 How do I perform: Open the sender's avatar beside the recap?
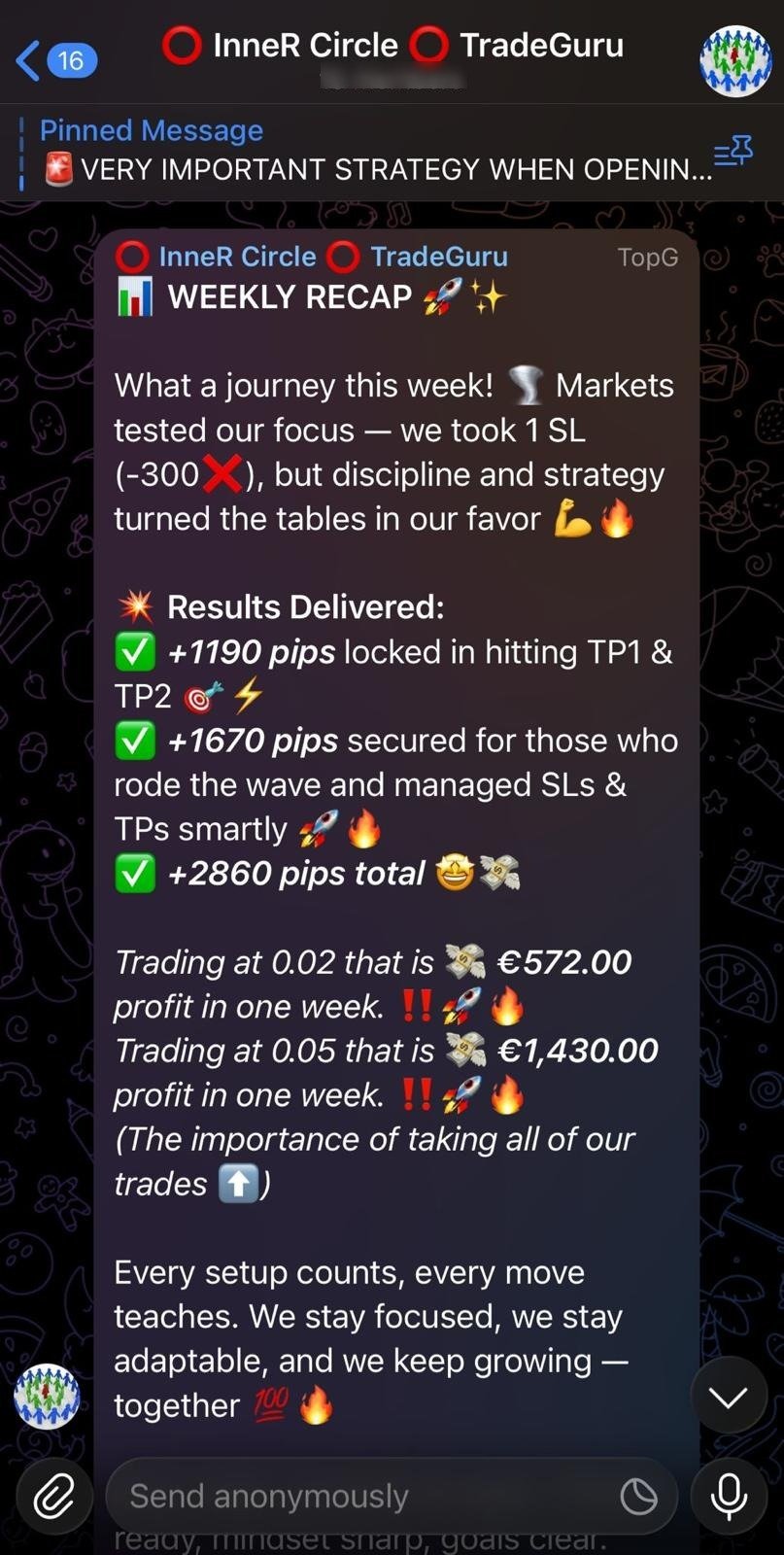(46, 1397)
